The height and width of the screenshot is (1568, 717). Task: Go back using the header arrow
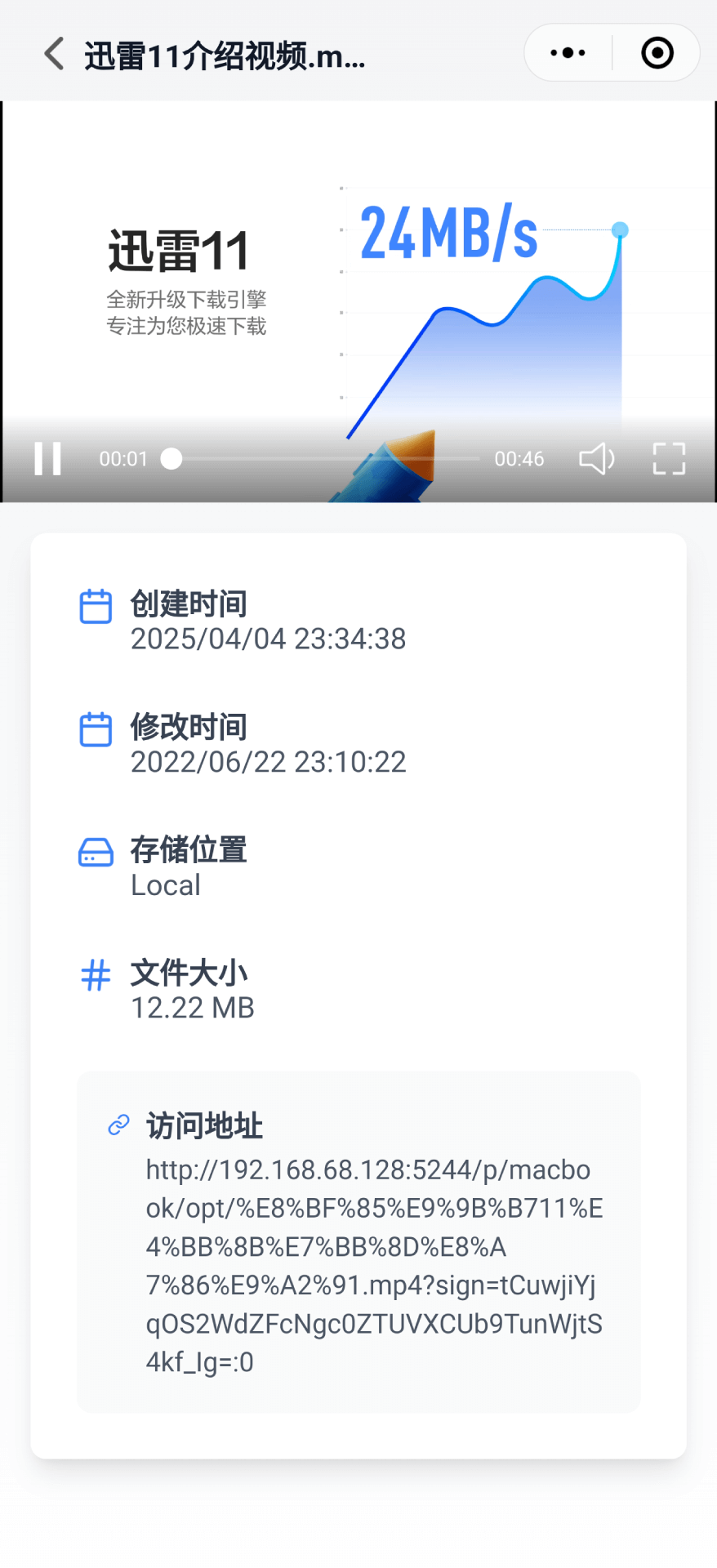coord(54,54)
